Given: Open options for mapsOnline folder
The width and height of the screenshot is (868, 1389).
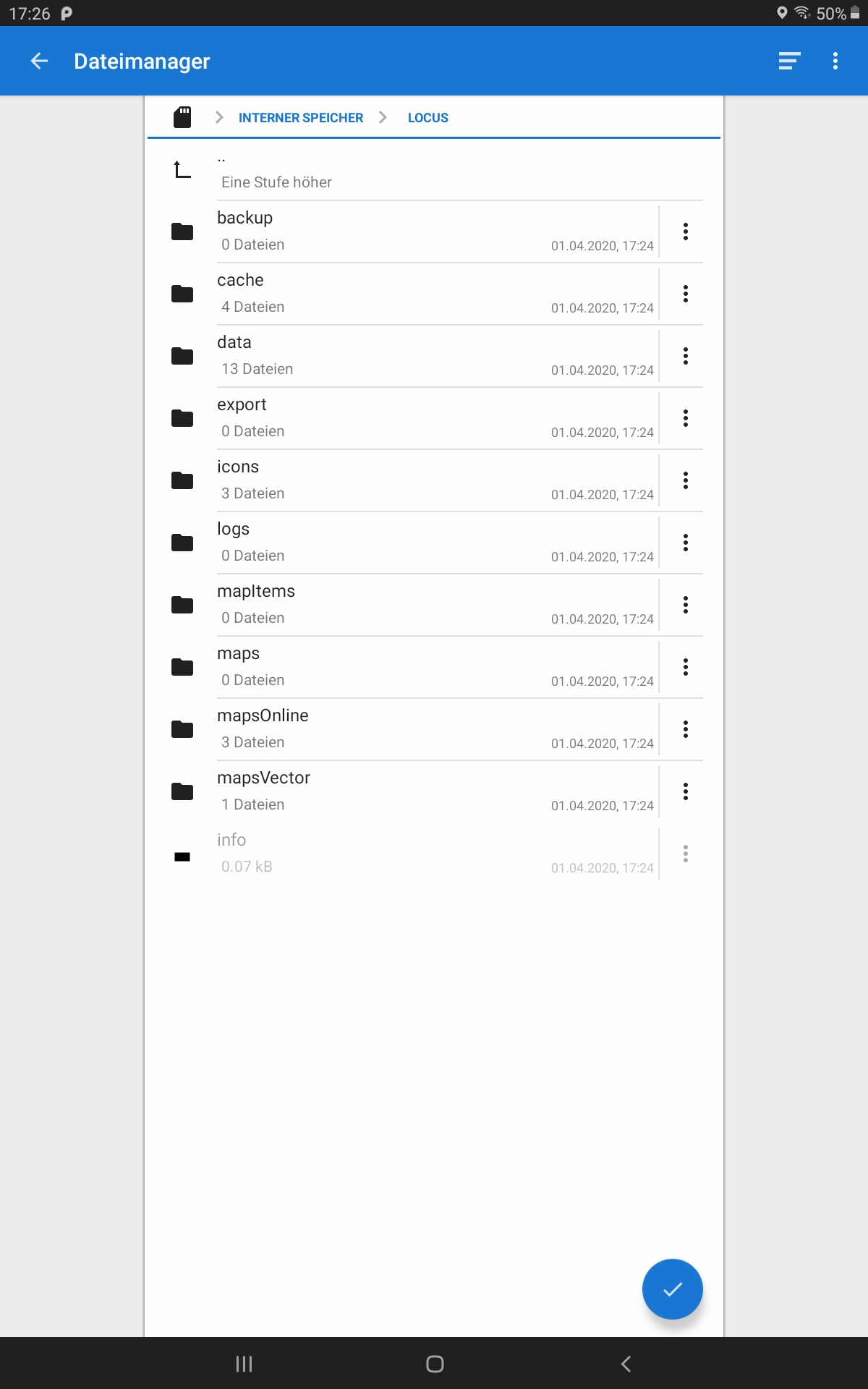Looking at the screenshot, I should [x=685, y=729].
